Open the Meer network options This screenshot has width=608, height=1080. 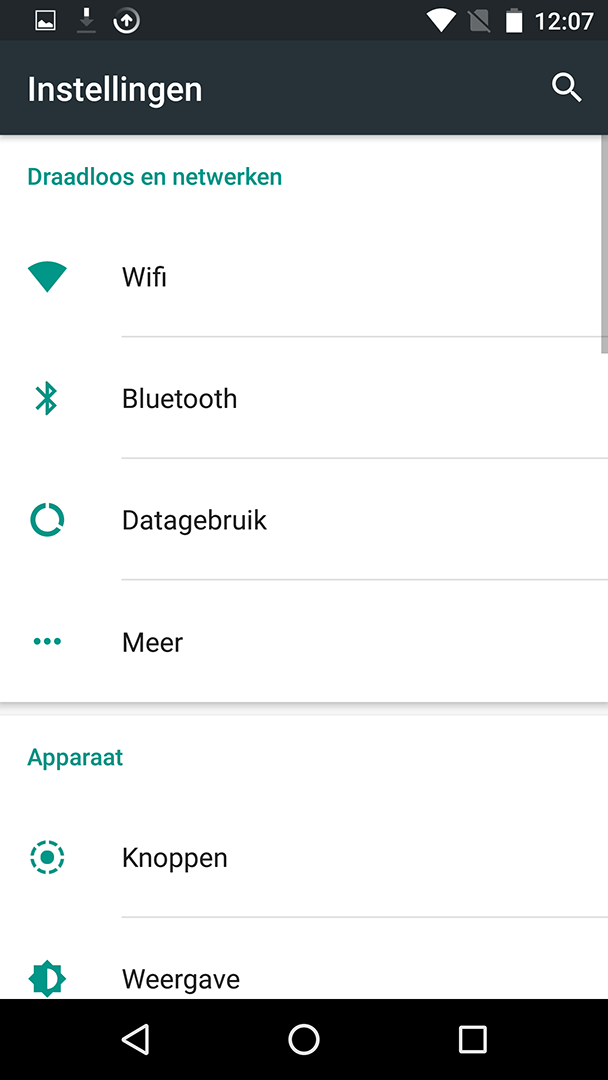pos(304,641)
